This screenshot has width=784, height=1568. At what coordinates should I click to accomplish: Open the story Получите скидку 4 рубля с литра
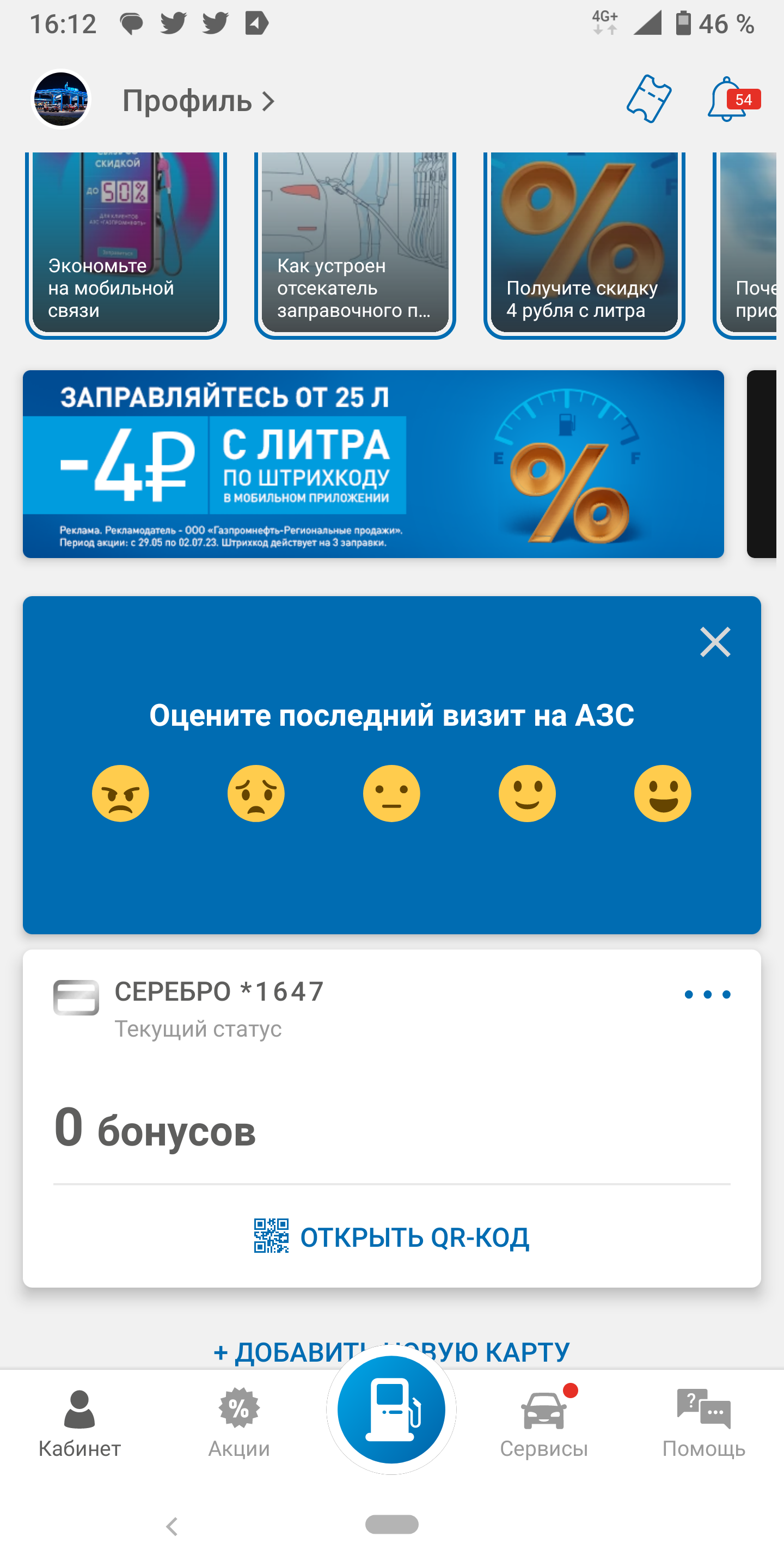[x=584, y=243]
